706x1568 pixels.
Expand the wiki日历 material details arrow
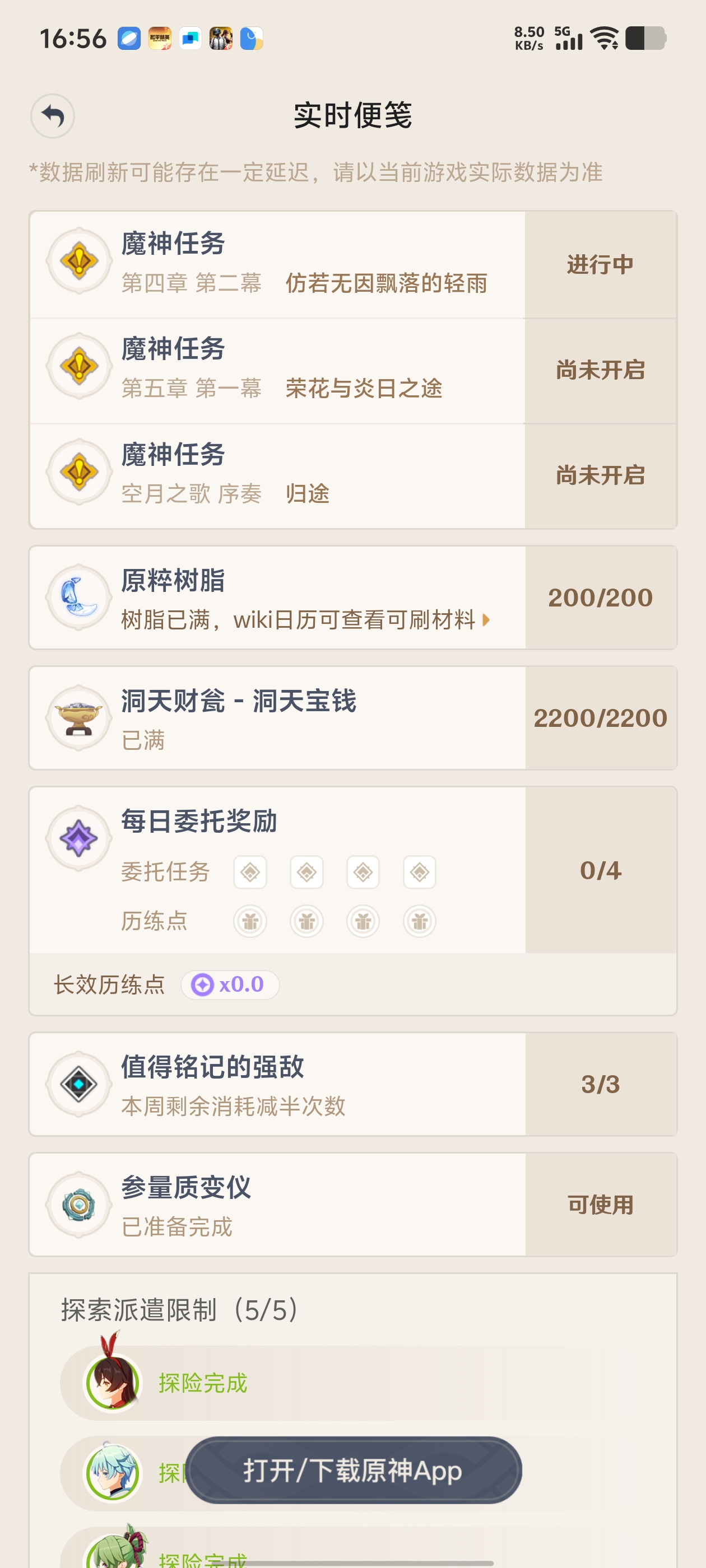pos(485,620)
